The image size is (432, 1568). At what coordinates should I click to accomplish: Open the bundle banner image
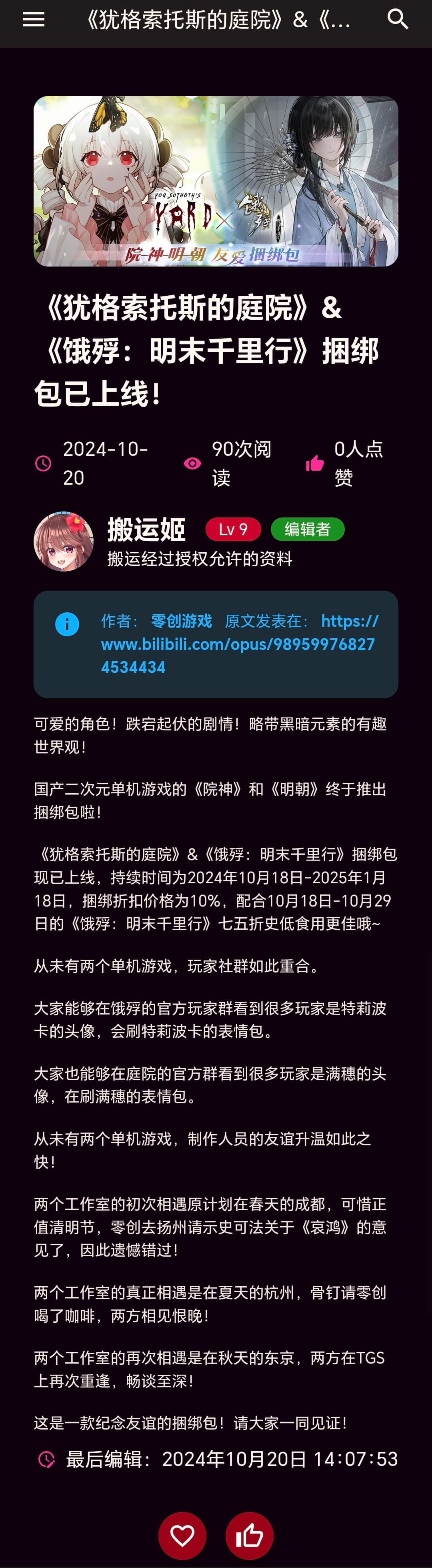tap(216, 181)
